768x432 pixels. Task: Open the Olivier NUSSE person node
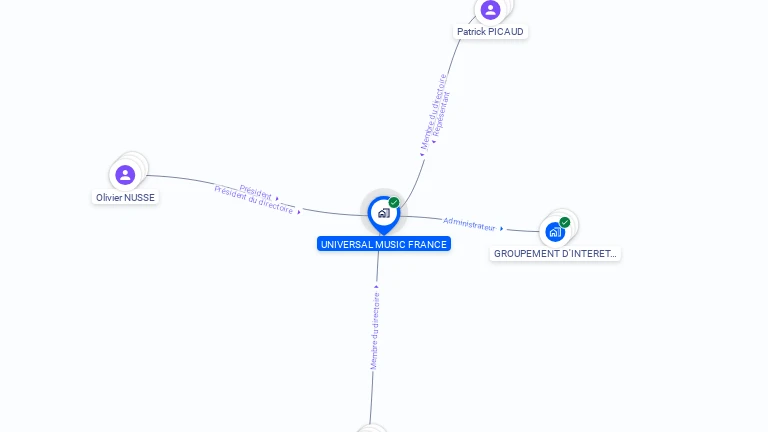point(125,176)
